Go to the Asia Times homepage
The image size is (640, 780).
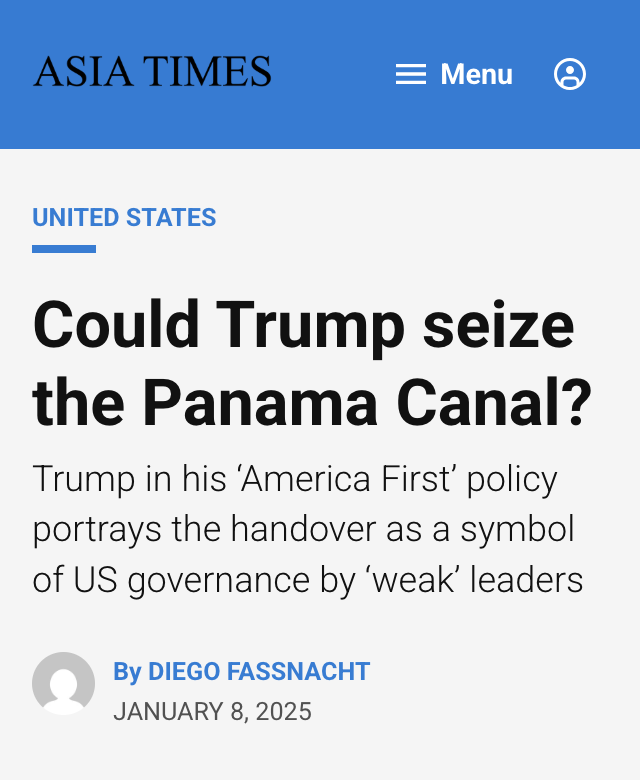[x=152, y=73]
